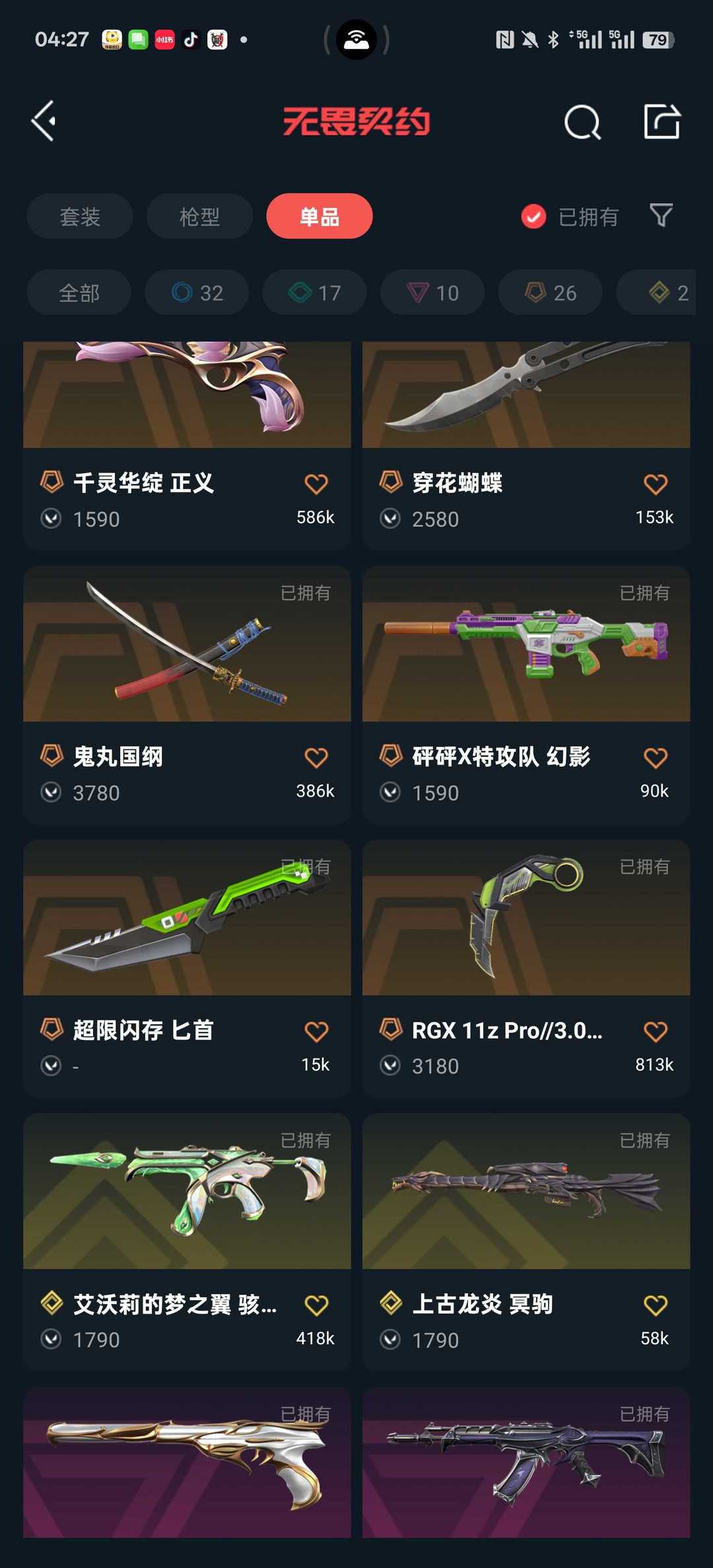The height and width of the screenshot is (1568, 713).
Task: Filter by the chip showing 32
Action: 197,292
